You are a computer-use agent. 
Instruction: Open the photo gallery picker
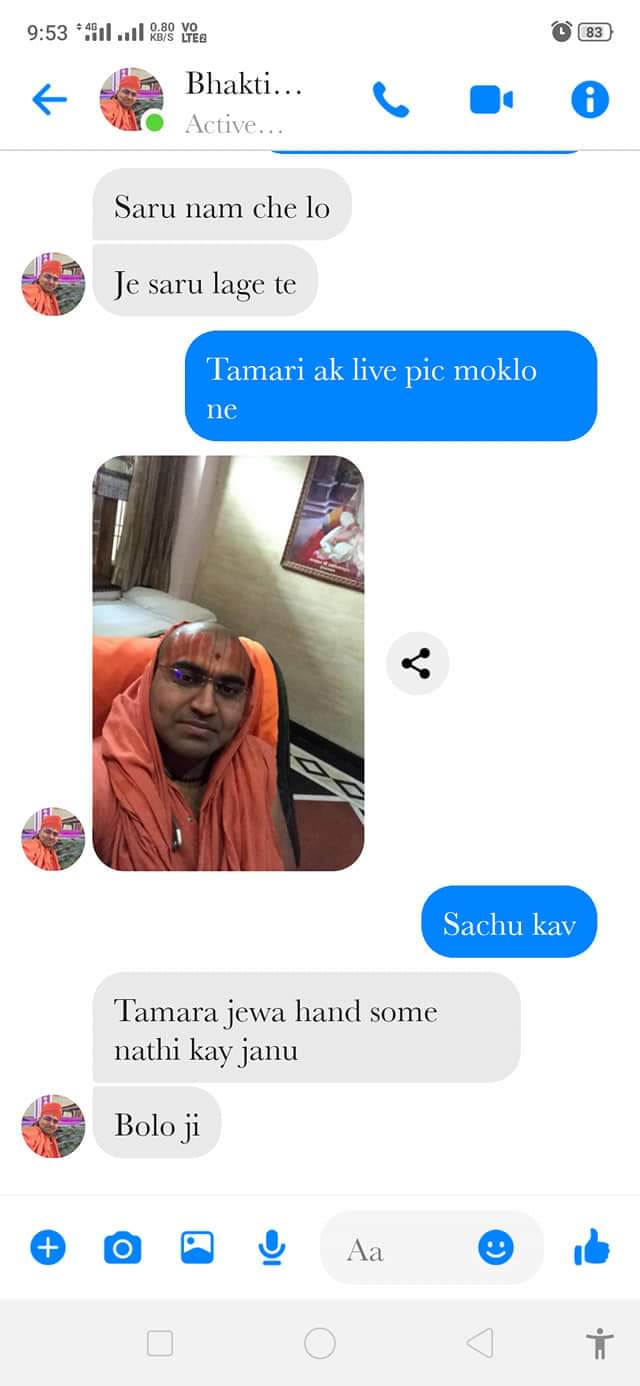197,1247
